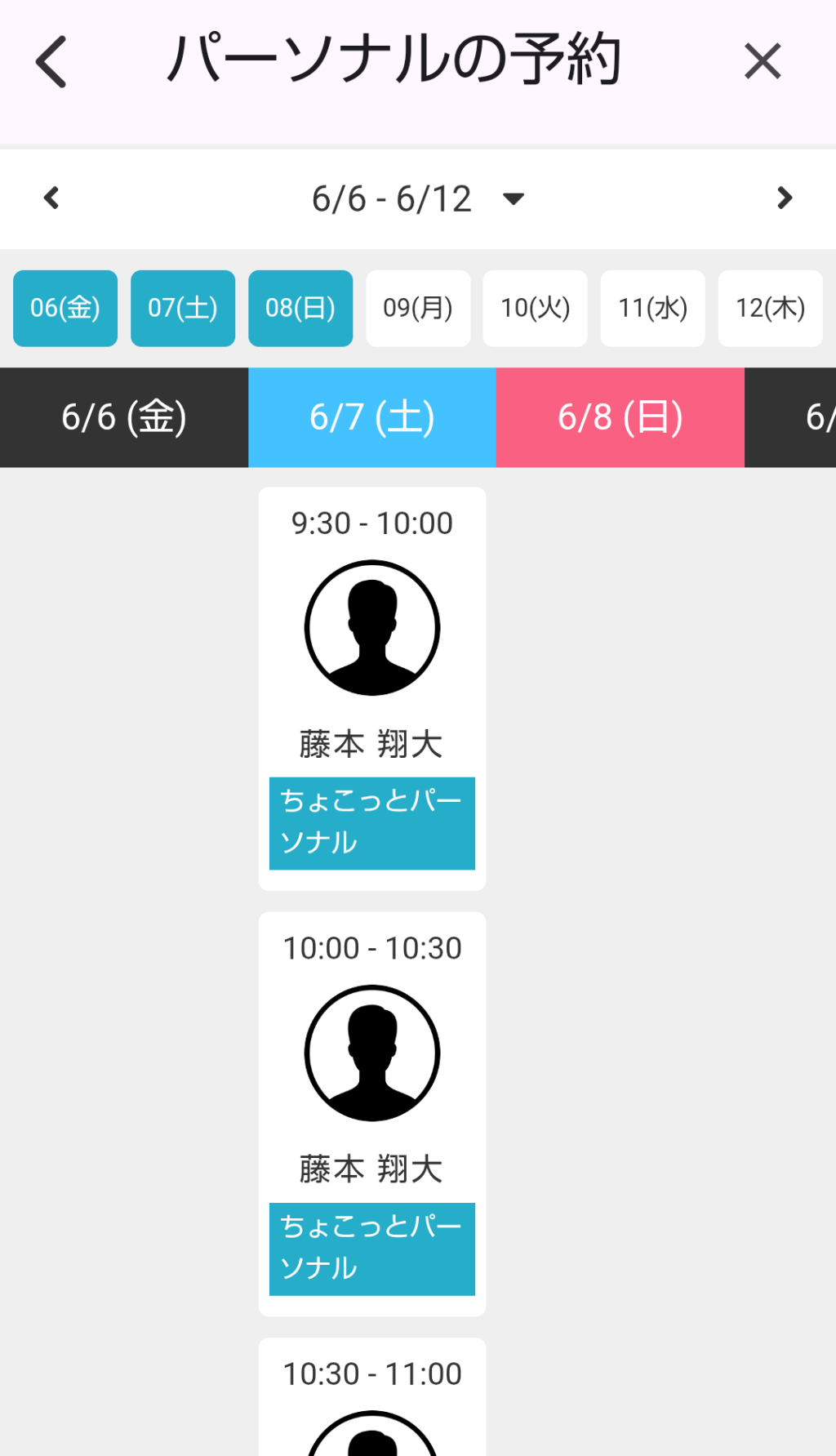Close the パーソナルの予約 screen
This screenshot has height=1456, width=836.
[x=763, y=62]
